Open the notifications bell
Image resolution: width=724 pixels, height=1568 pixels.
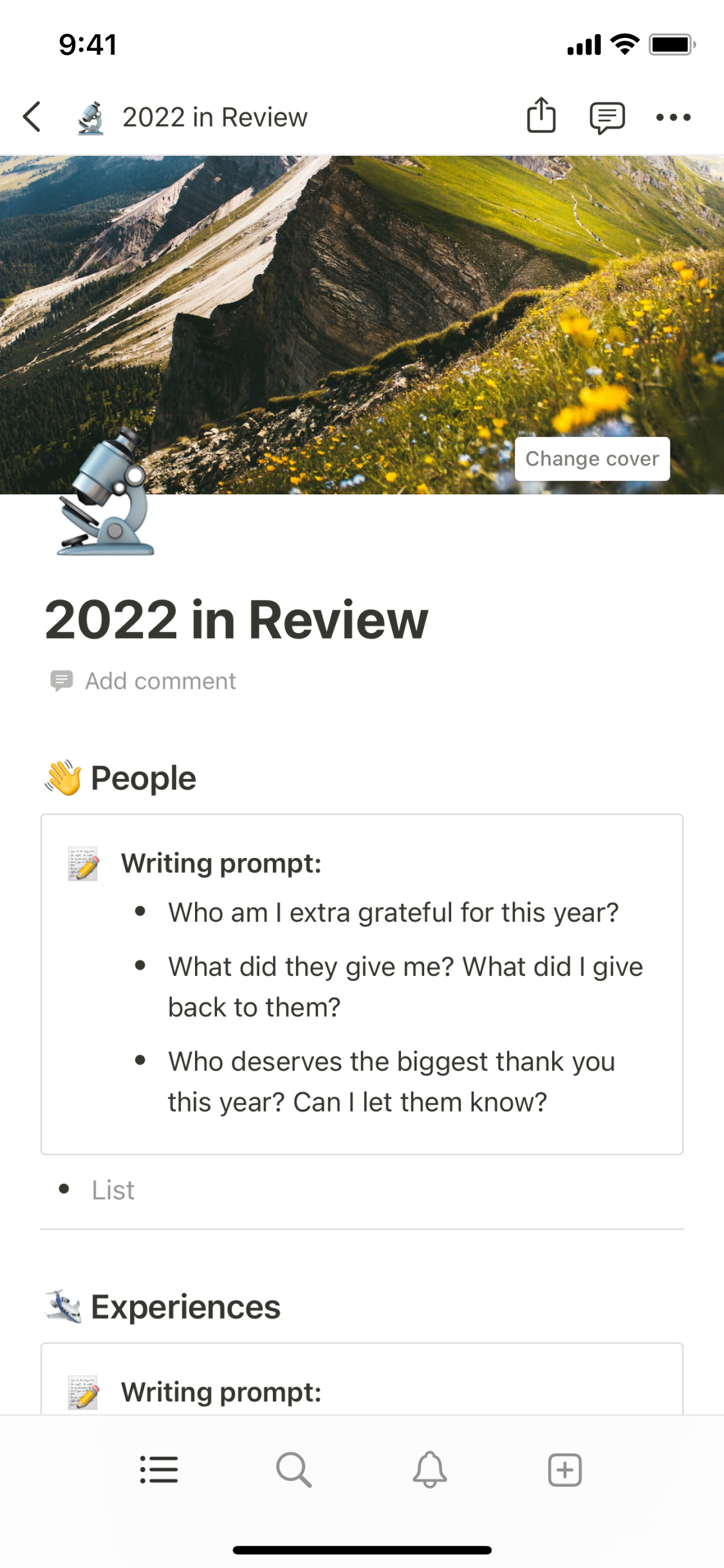[429, 1470]
